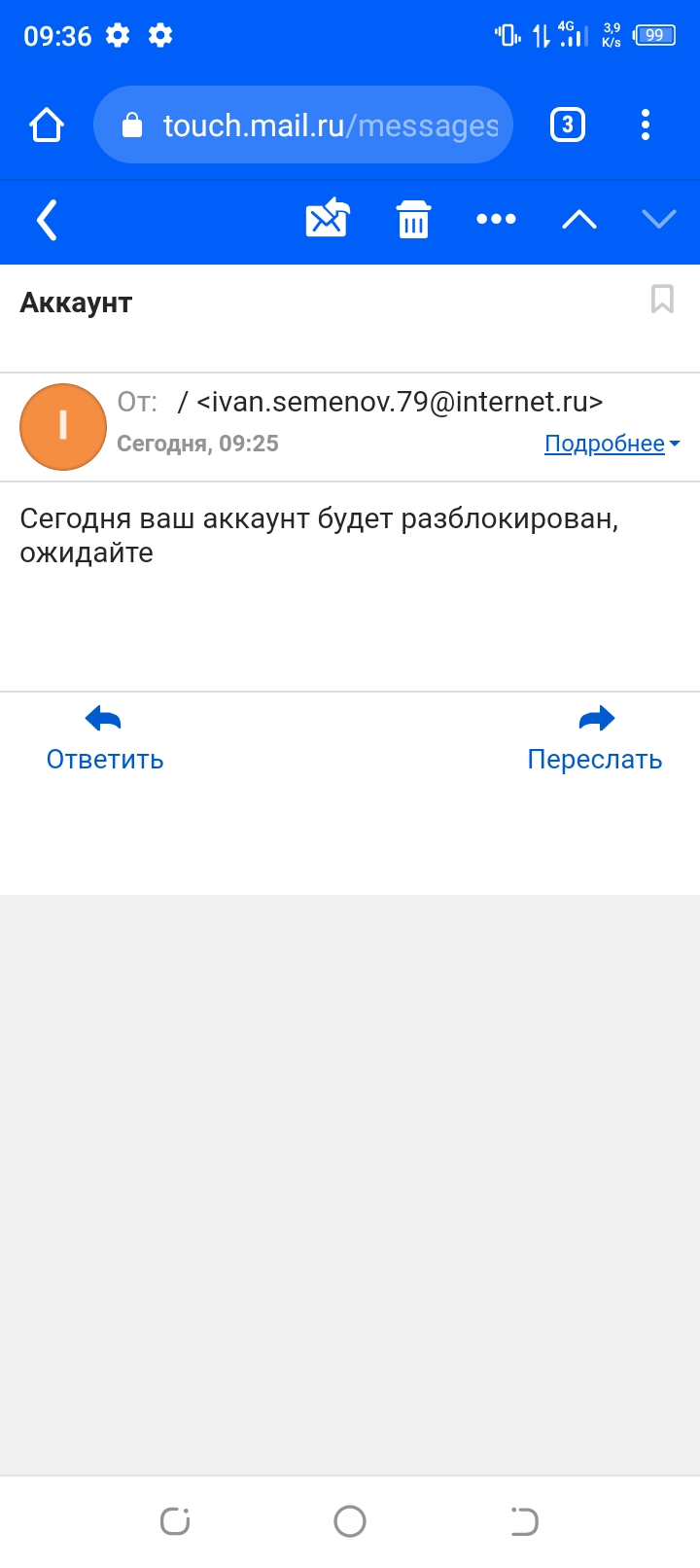Flag the email with the bookmark icon

pyautogui.click(x=662, y=299)
